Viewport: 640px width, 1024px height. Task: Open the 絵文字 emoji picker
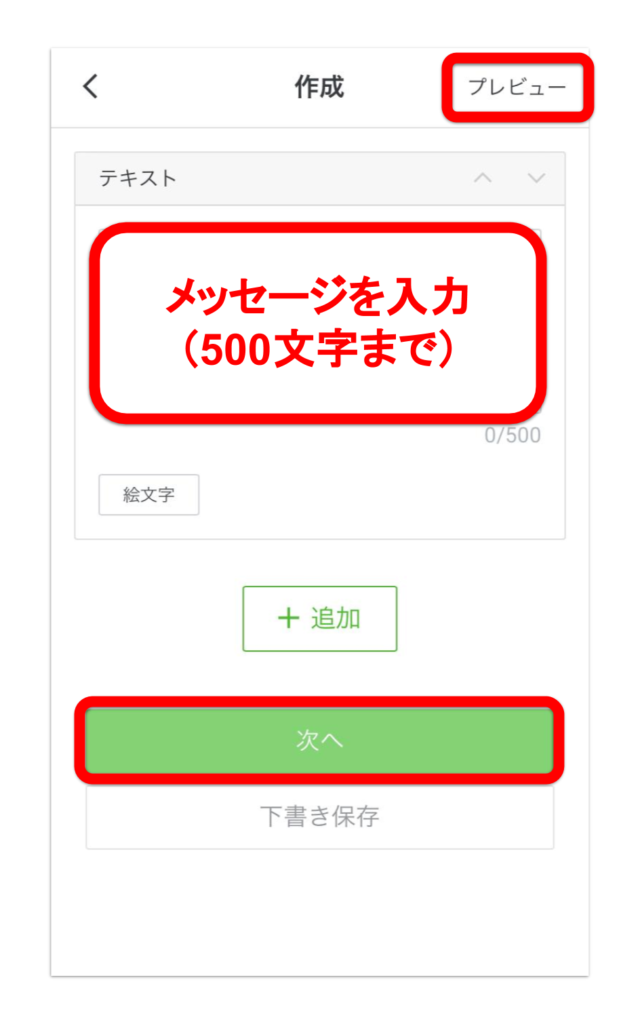click(x=149, y=494)
